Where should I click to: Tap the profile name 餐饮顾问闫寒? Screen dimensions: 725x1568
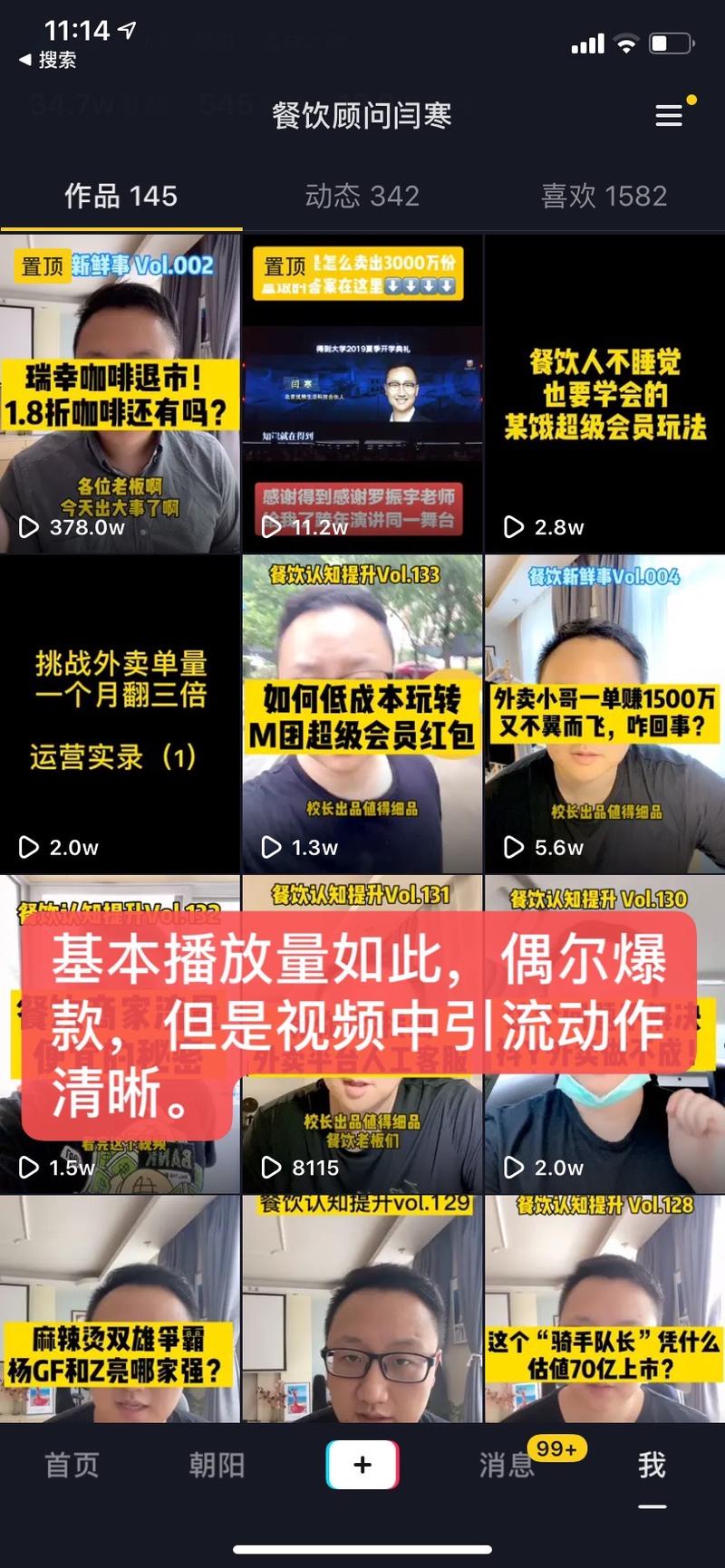[362, 116]
